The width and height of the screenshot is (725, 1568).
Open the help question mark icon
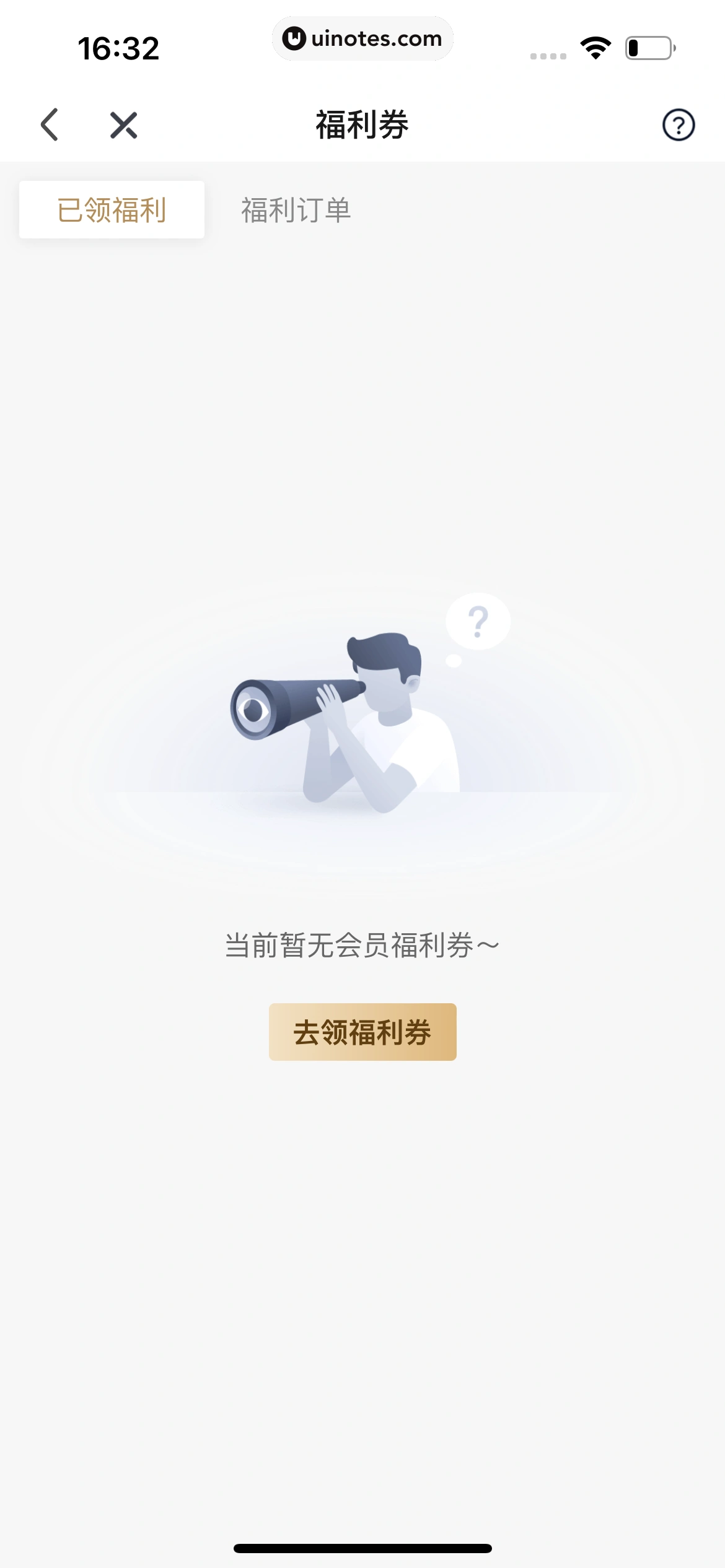coord(679,125)
